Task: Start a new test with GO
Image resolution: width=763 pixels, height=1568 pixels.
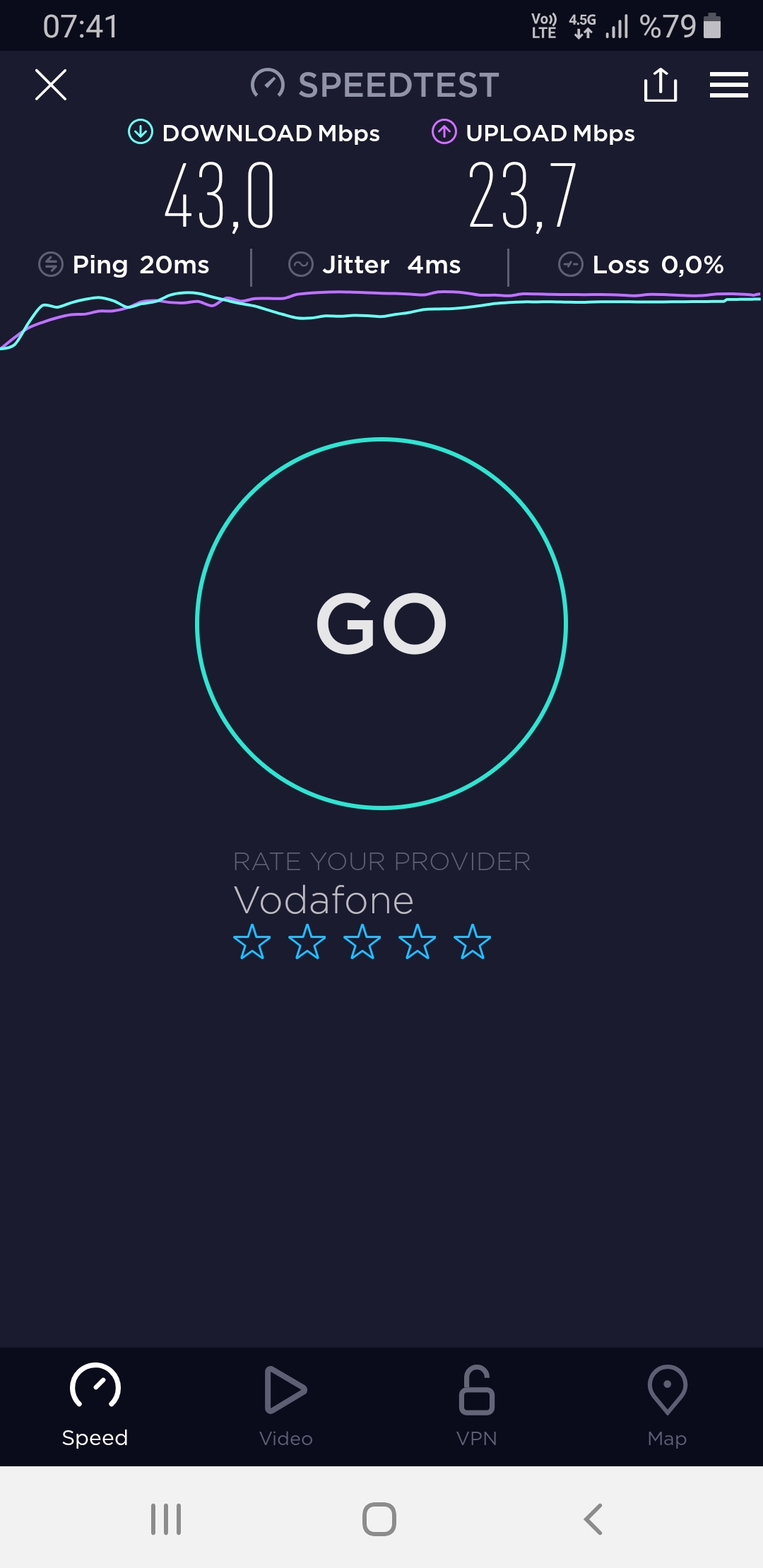Action: (381, 624)
